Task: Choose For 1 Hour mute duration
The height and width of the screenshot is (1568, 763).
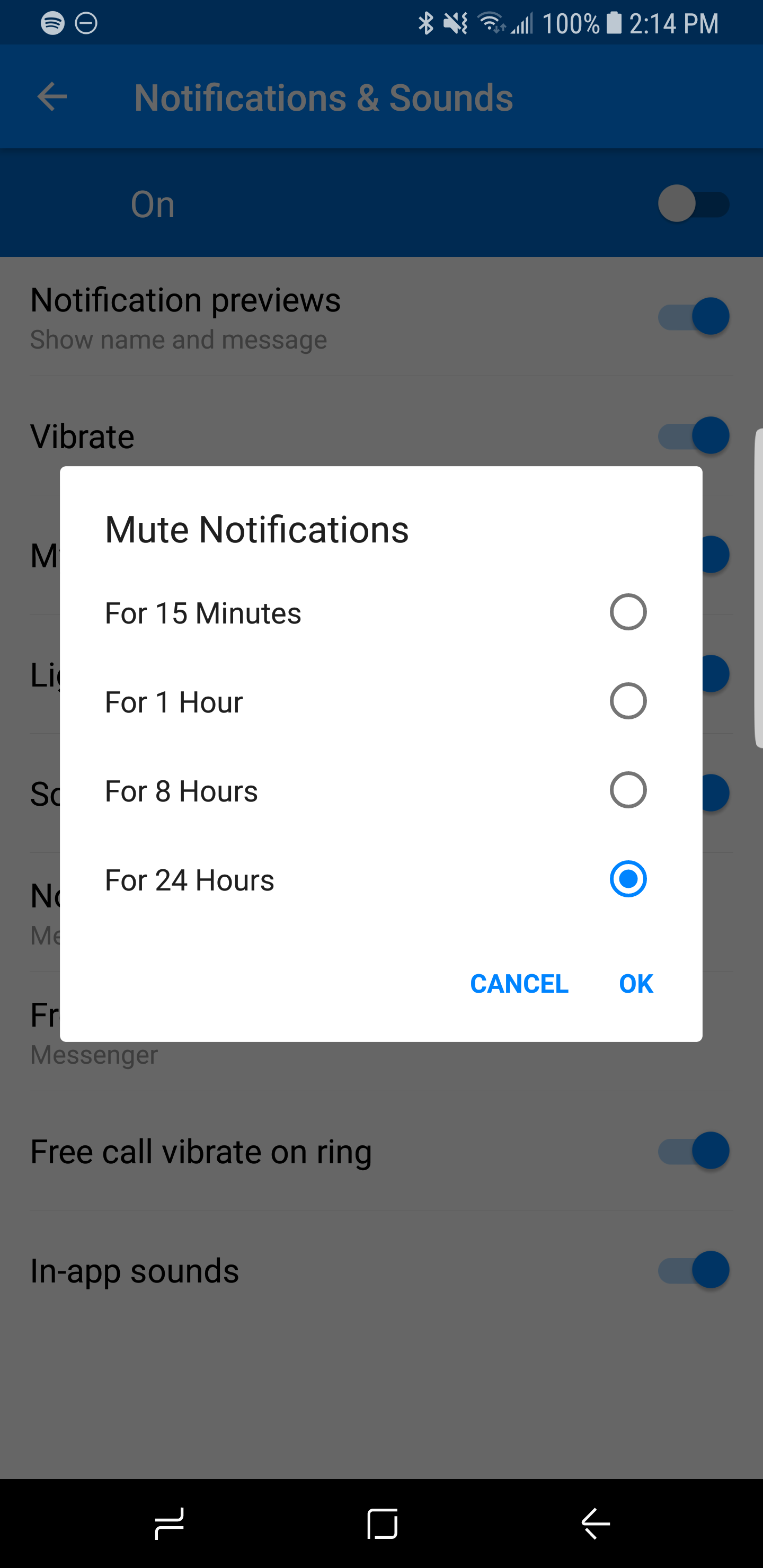Action: click(380, 701)
